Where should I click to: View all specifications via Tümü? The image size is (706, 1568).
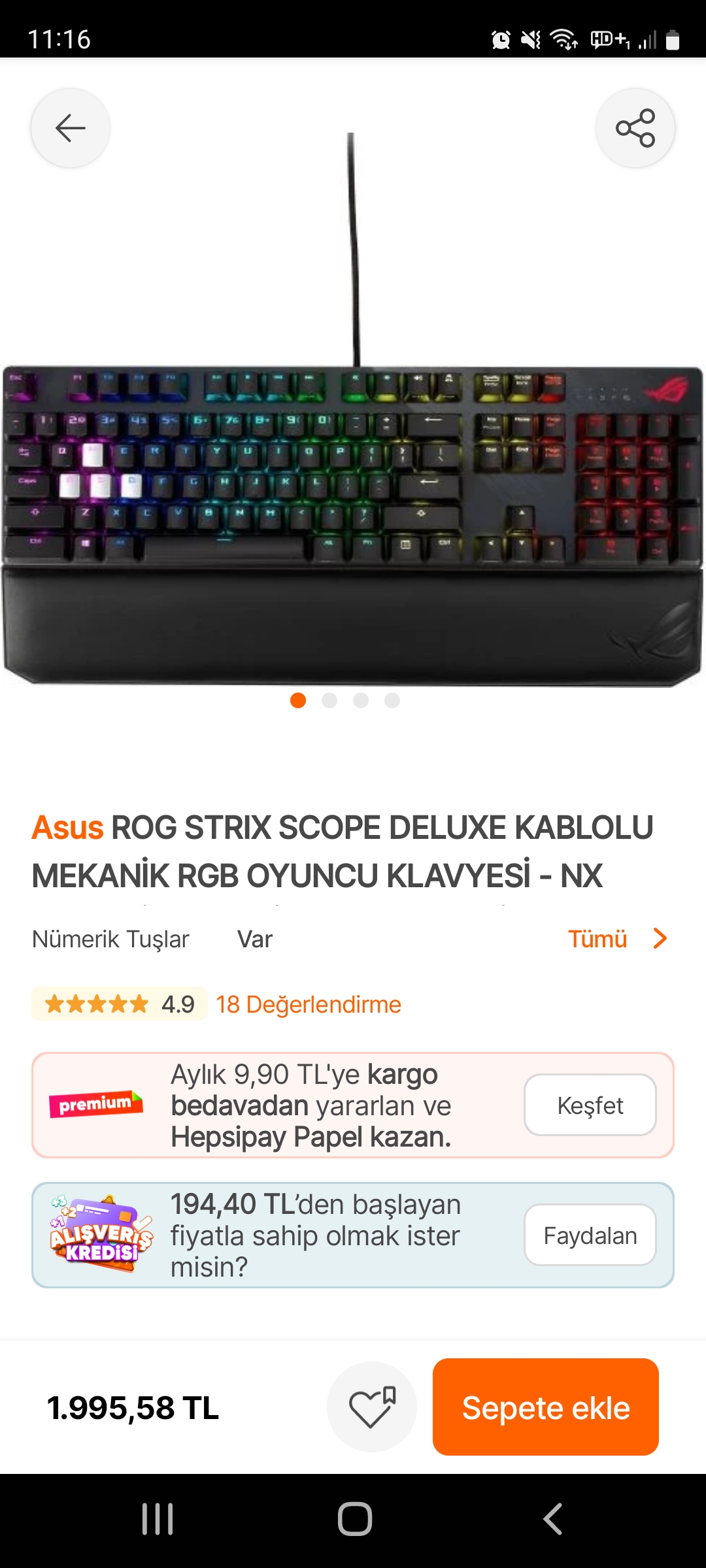(x=616, y=939)
